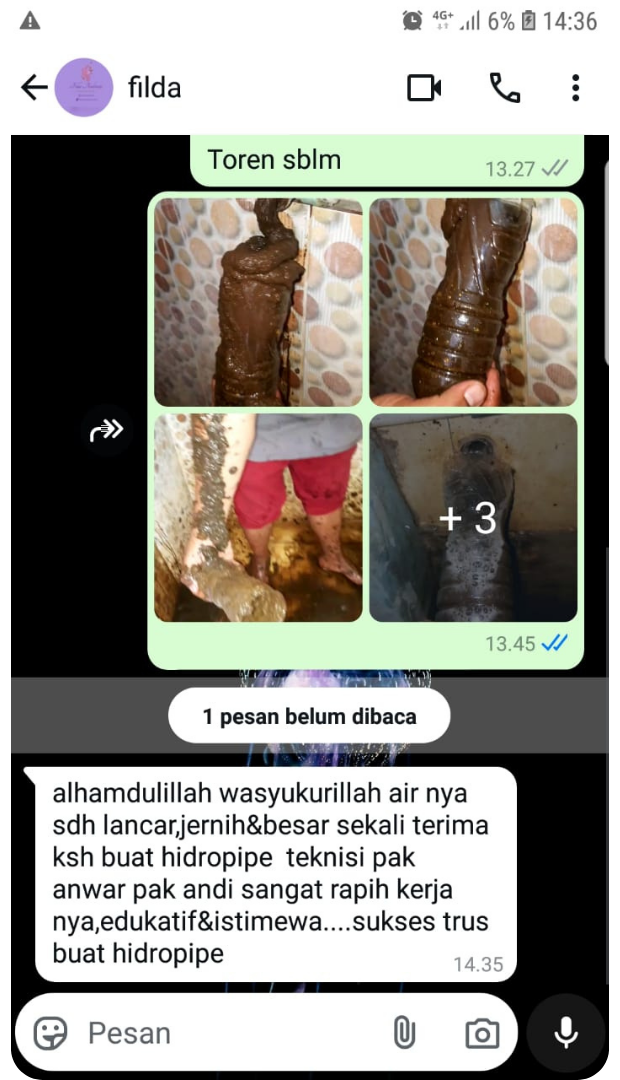Open the photo with red shorts
Image resolution: width=620 pixels, height=1080 pixels.
(258, 517)
